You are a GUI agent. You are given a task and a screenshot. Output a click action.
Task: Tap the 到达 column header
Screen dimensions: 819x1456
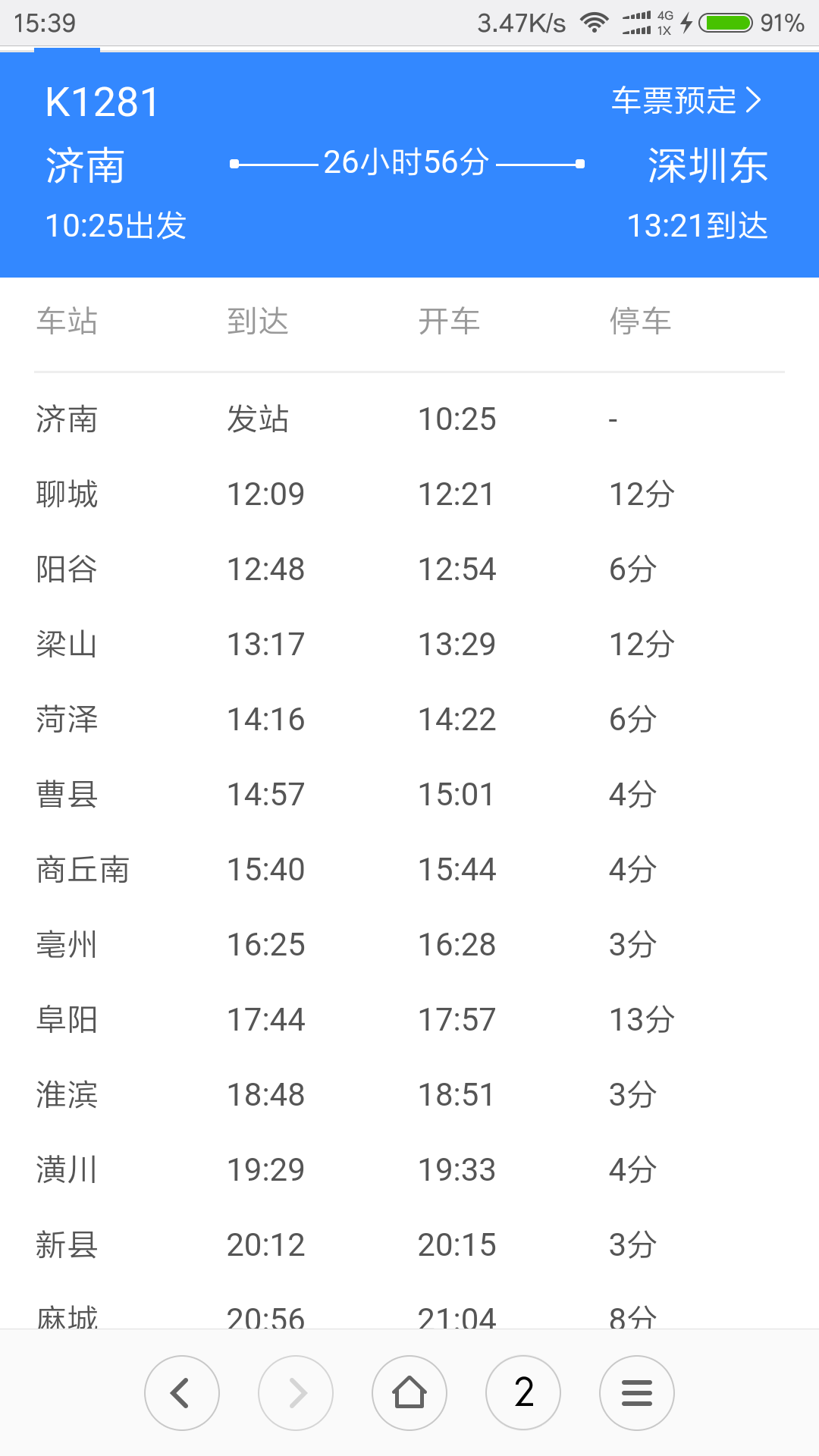[x=259, y=321]
